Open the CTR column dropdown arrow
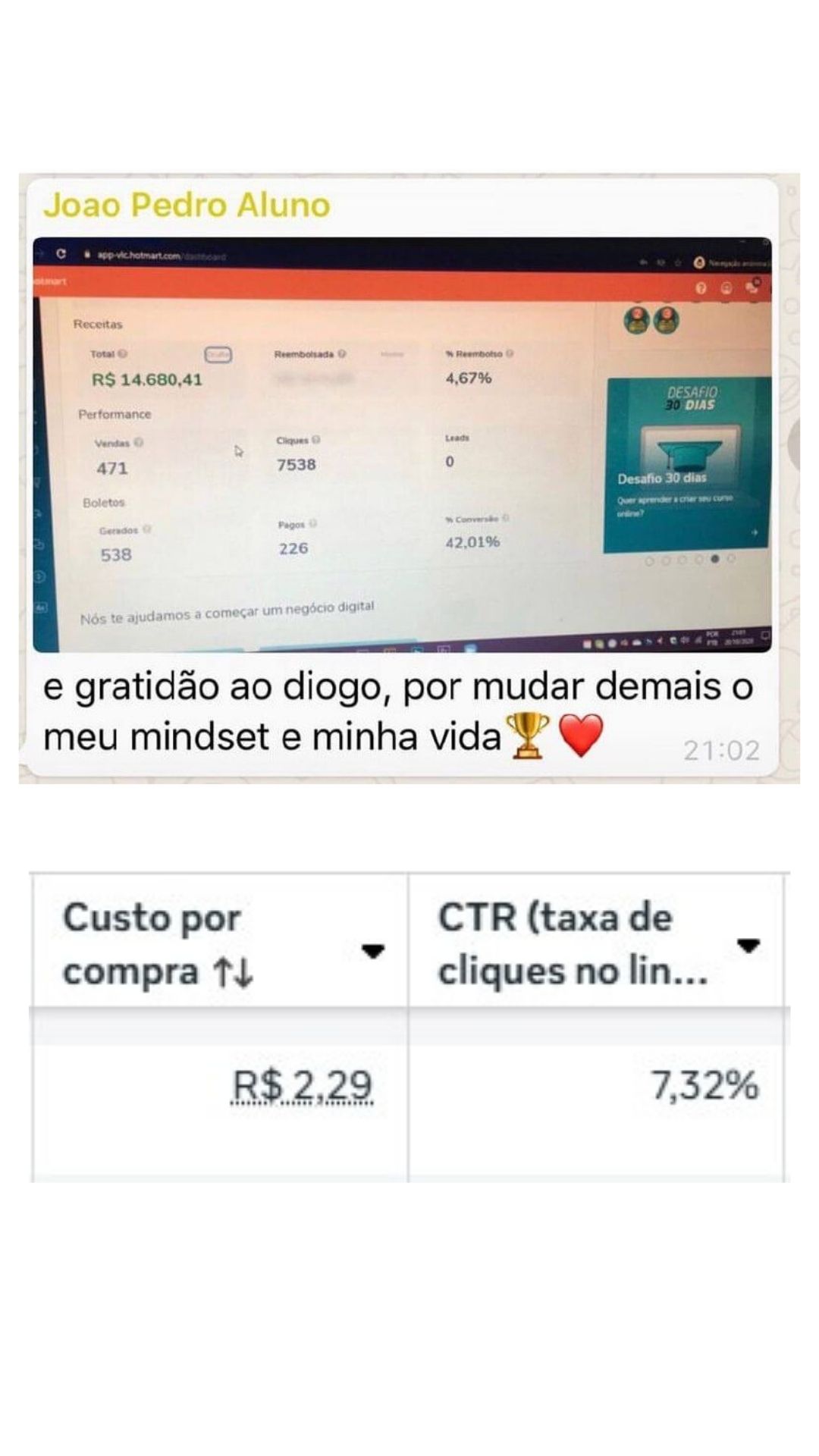This screenshot has height=1456, width=819. 748,946
